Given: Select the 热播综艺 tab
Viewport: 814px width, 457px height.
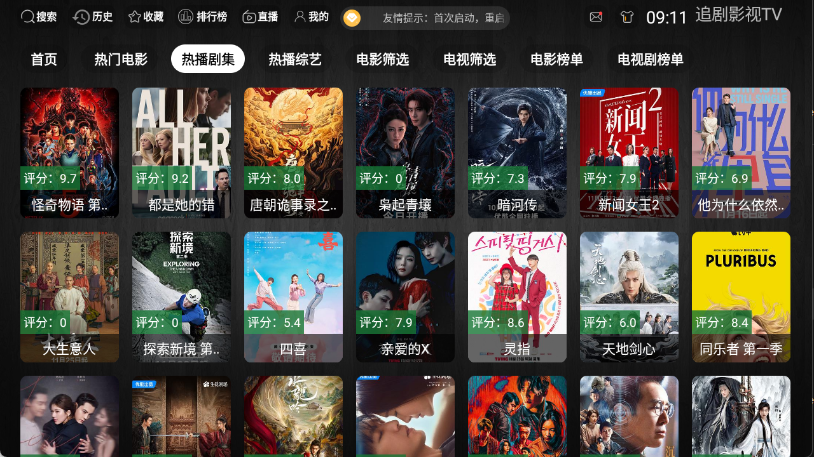Looking at the screenshot, I should (x=295, y=59).
